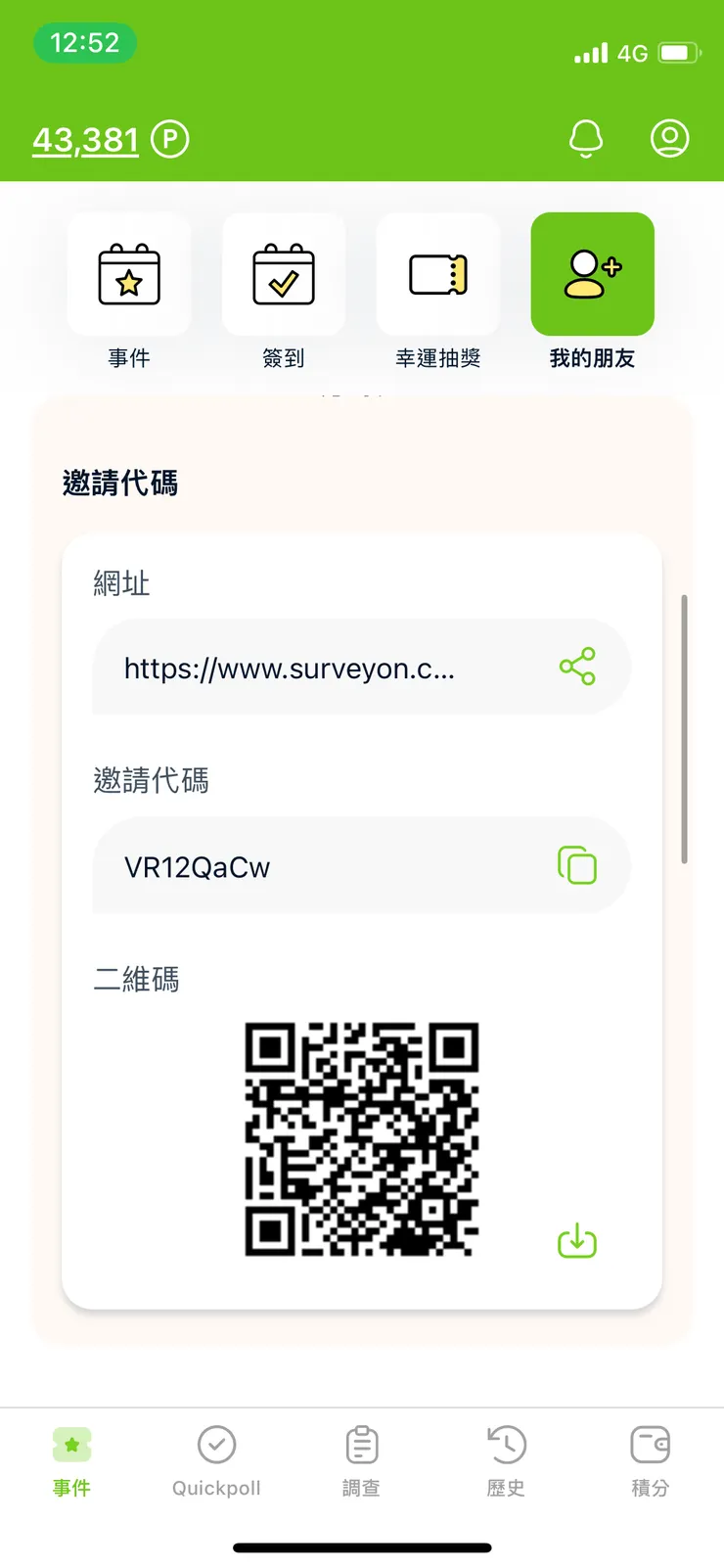Open the 調查 survey tab
This screenshot has width=724, height=1568.
pos(360,1458)
